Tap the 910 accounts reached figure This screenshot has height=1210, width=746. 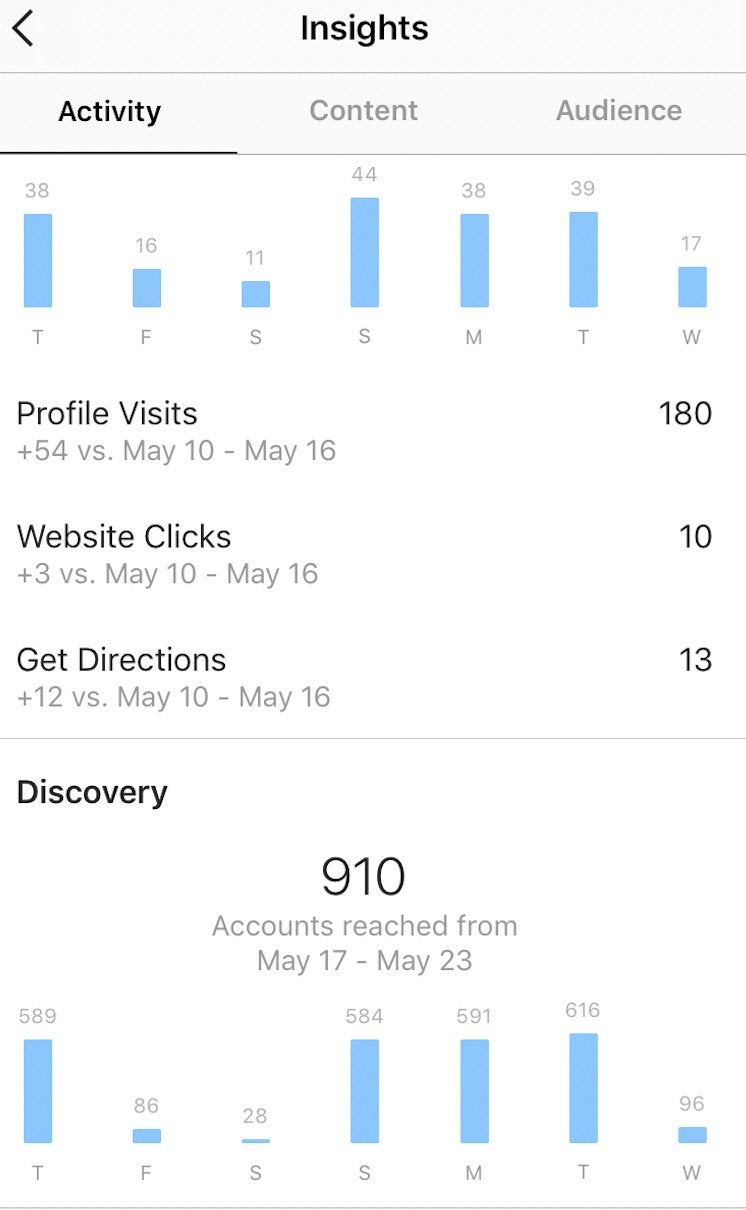pos(363,875)
